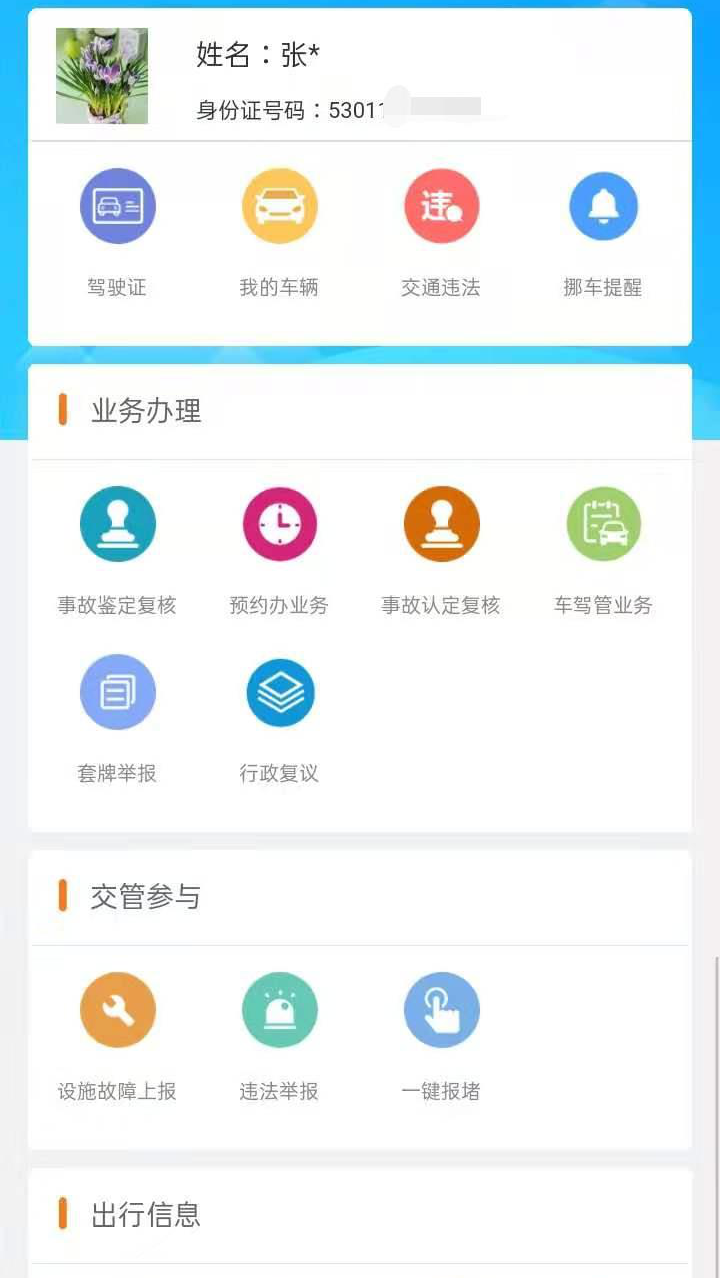Screen dimensions: 720x1278
Task: Open the 驾驶证 driver's license icon
Action: [x=117, y=206]
